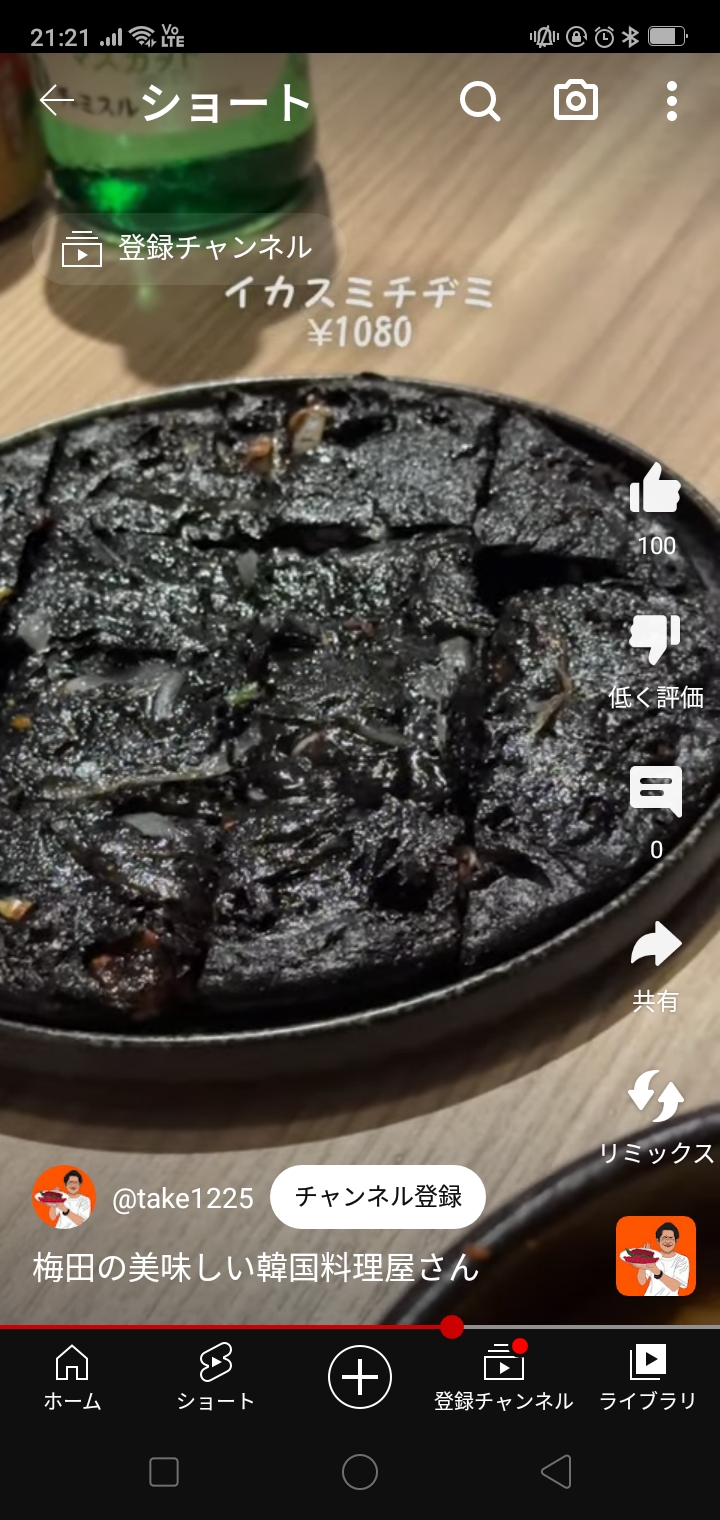
Task: Tap the system back triangle
Action: click(x=556, y=1472)
